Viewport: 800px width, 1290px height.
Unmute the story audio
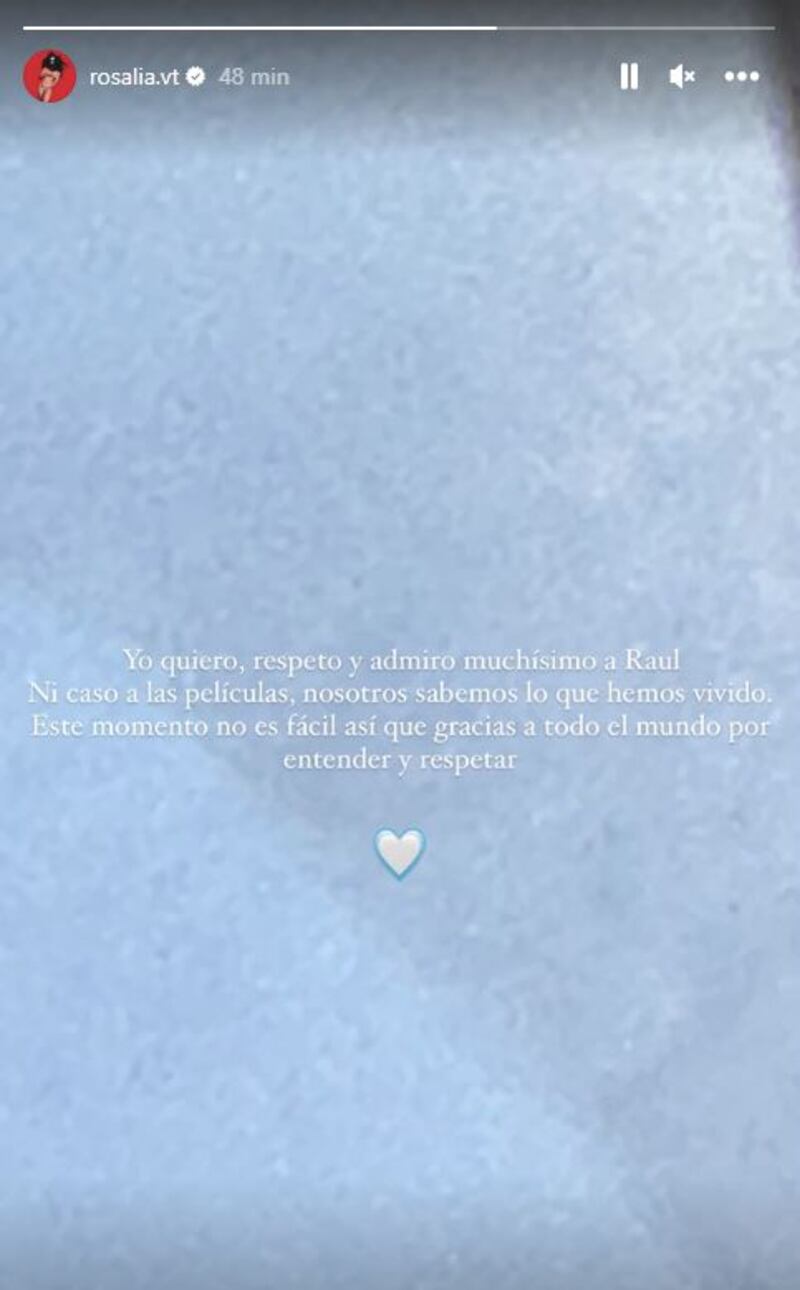pyautogui.click(x=682, y=76)
